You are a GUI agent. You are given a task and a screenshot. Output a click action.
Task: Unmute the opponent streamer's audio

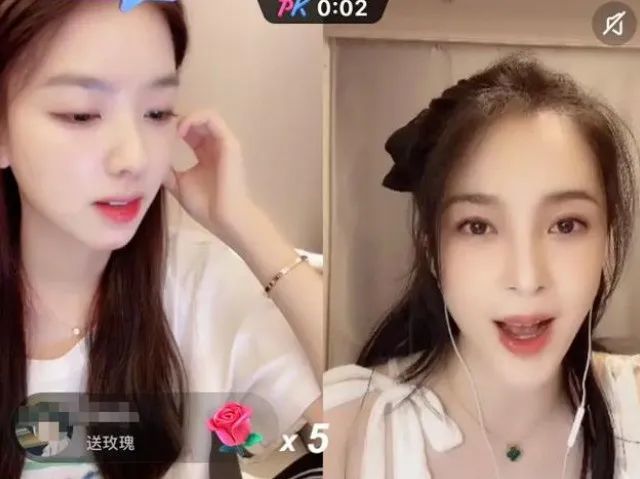coord(614,25)
